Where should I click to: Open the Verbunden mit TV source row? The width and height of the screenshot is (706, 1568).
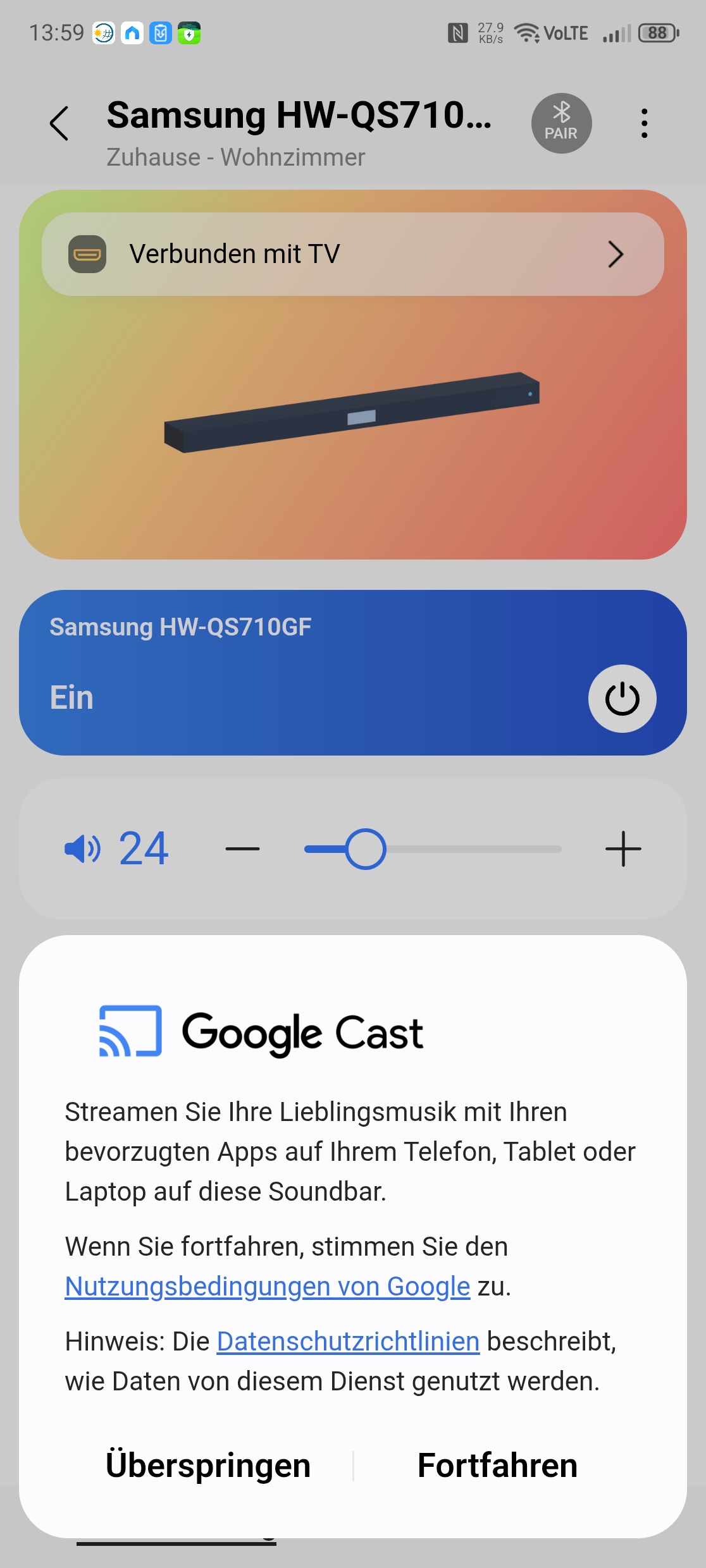pyautogui.click(x=353, y=254)
